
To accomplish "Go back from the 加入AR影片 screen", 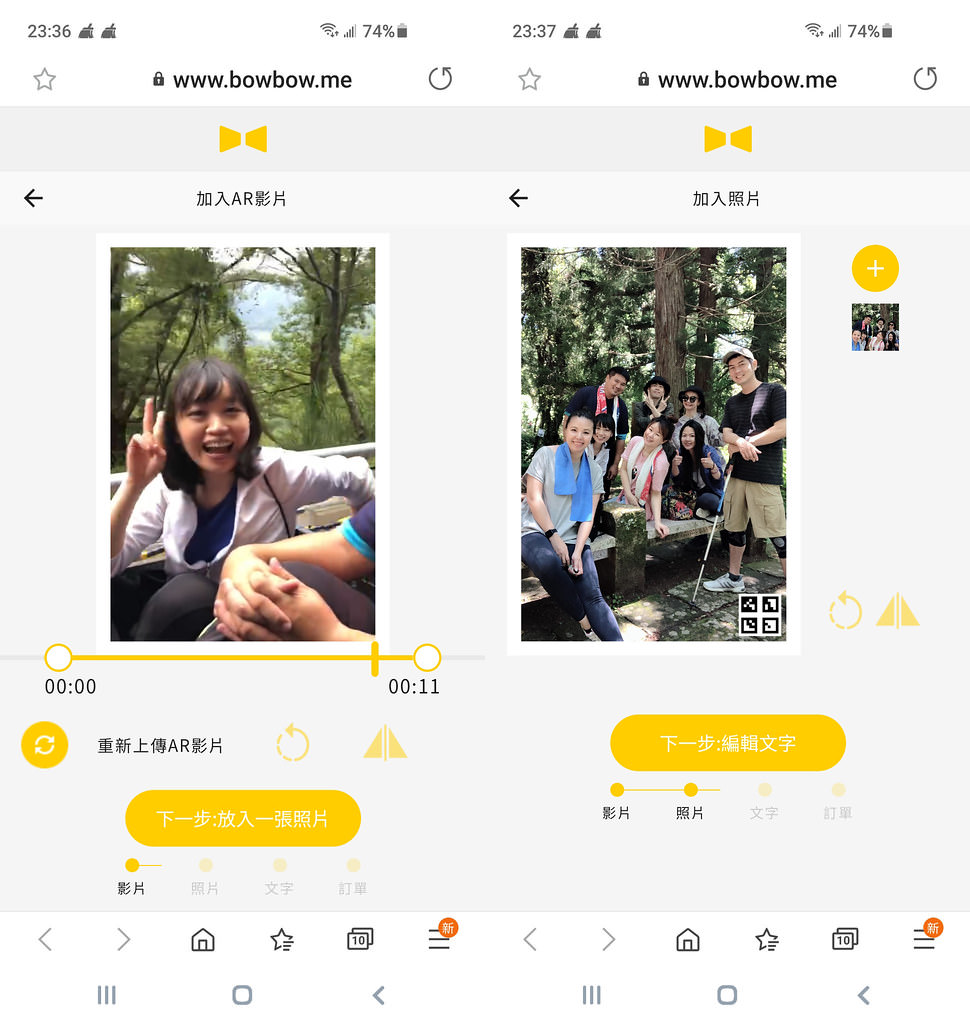I will (x=34, y=198).
